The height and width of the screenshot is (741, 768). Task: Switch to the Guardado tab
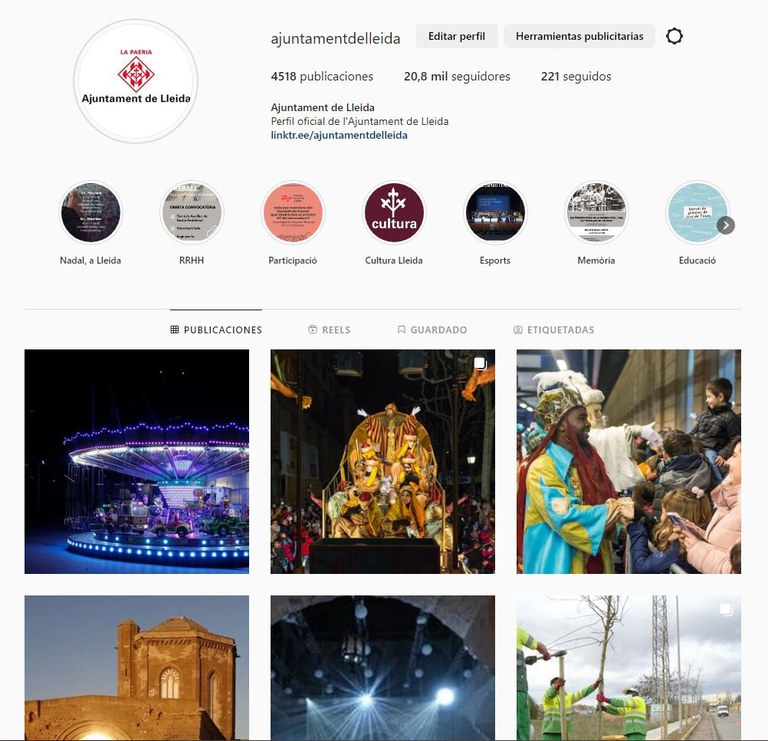tap(432, 330)
